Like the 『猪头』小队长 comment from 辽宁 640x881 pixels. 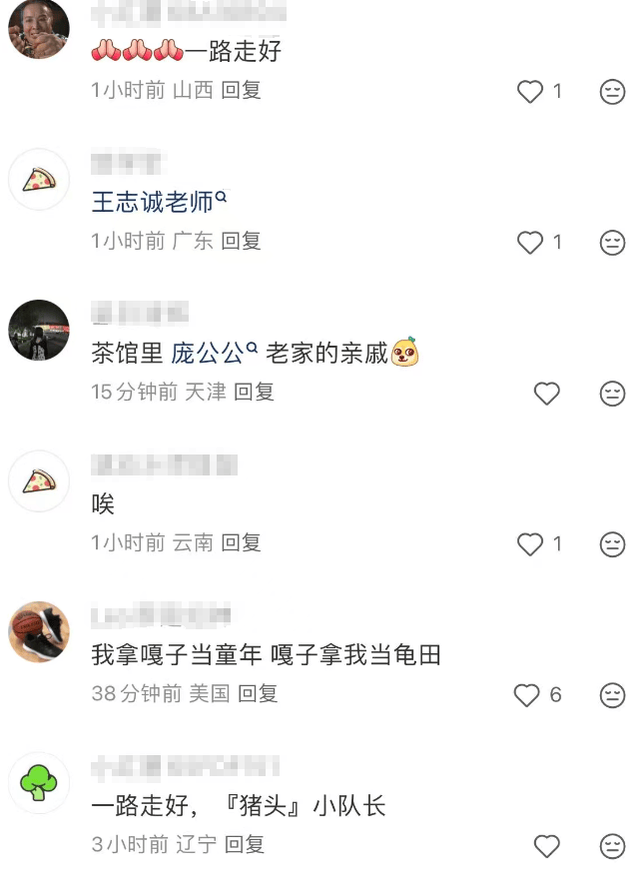click(x=546, y=846)
